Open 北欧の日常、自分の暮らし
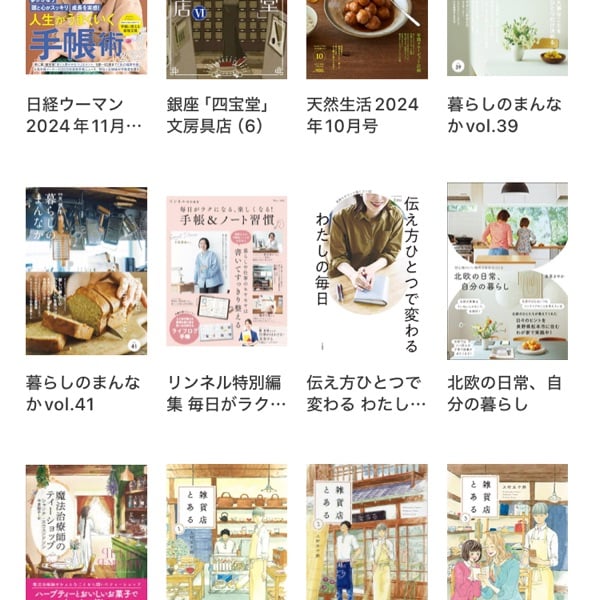 coord(507,270)
